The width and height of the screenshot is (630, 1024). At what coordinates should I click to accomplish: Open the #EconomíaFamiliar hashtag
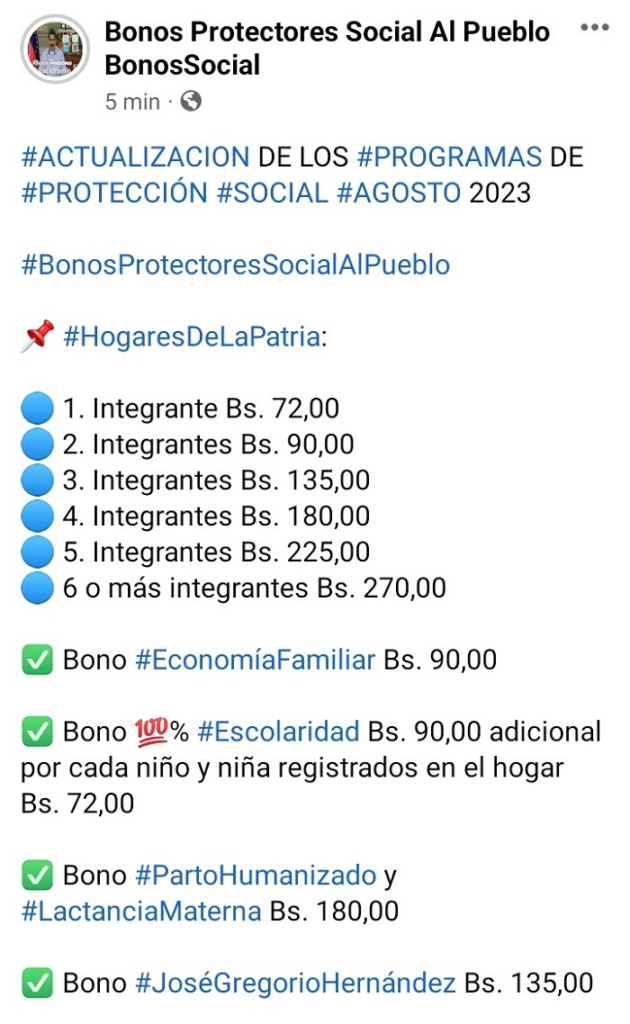[x=255, y=660]
